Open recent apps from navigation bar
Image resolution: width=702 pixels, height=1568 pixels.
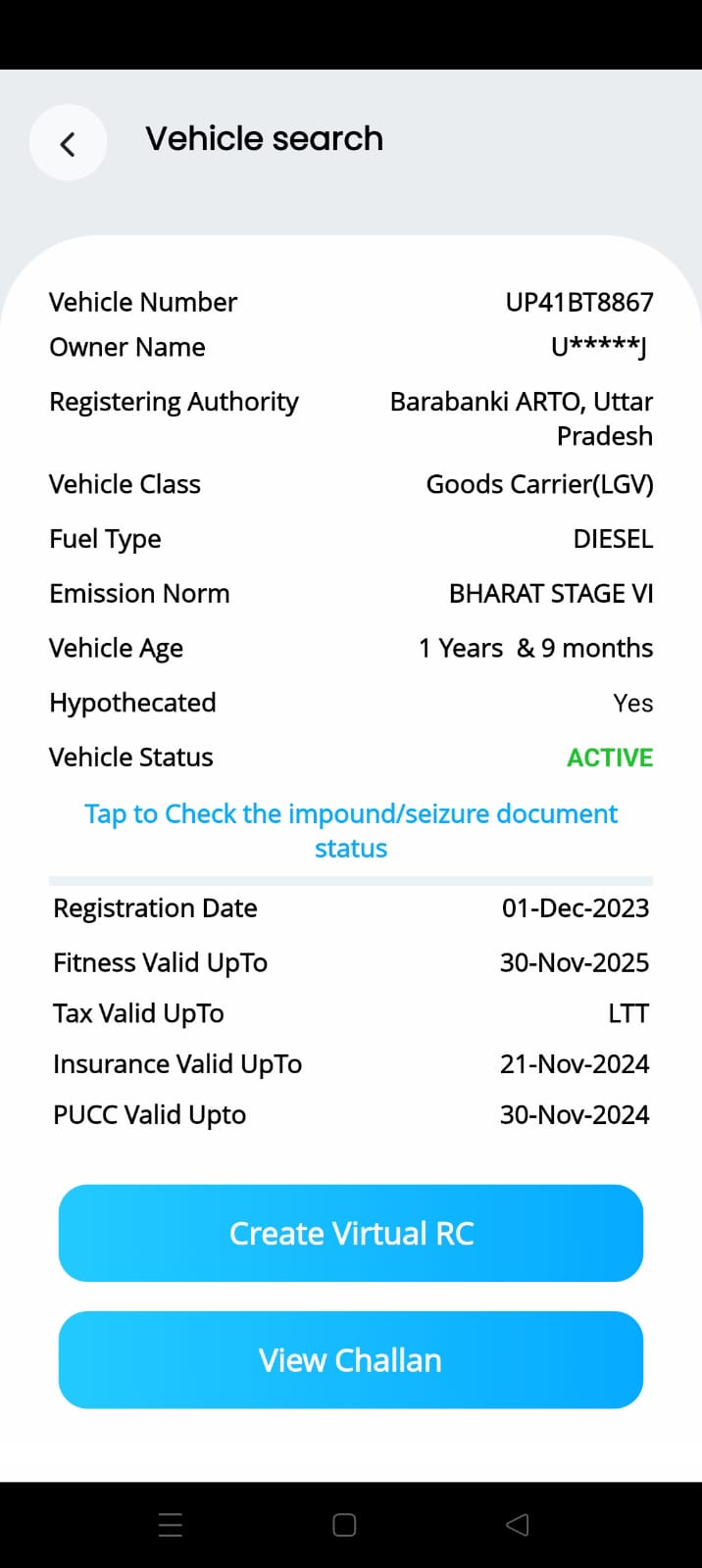171,1525
